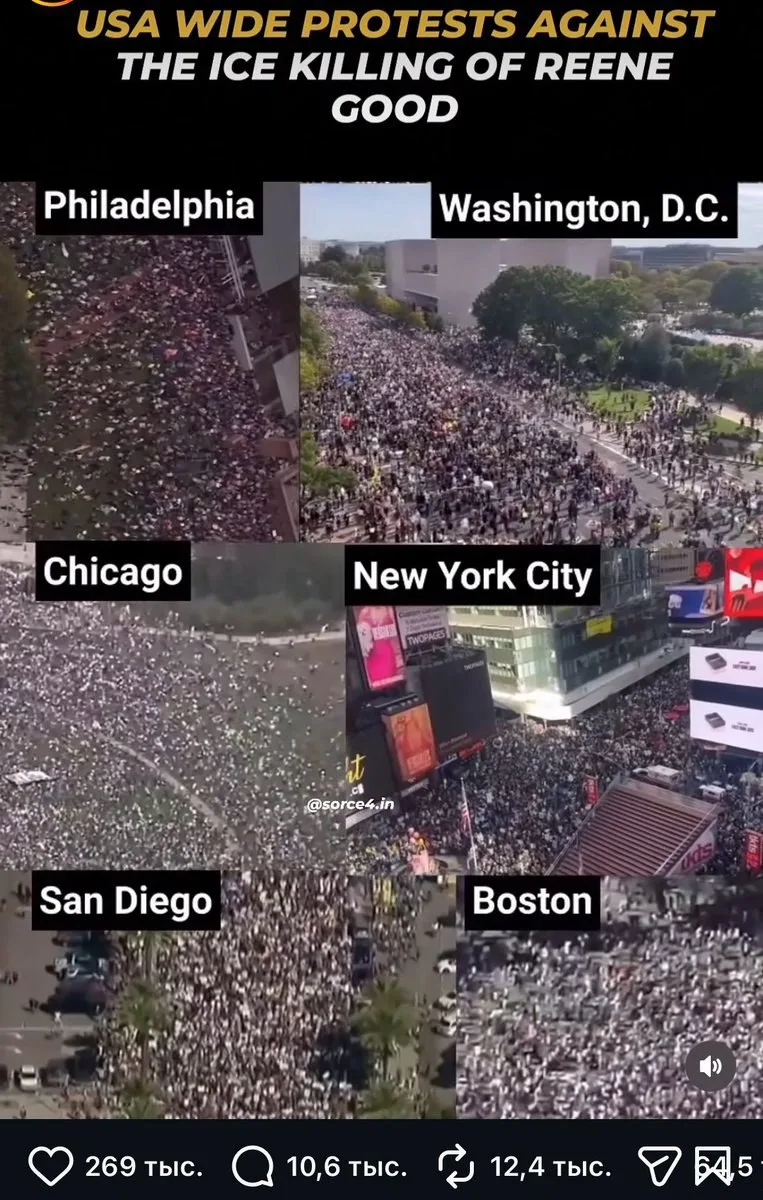This screenshot has height=1200, width=763.
Task: Share the post via paper plane icon
Action: (x=660, y=1166)
